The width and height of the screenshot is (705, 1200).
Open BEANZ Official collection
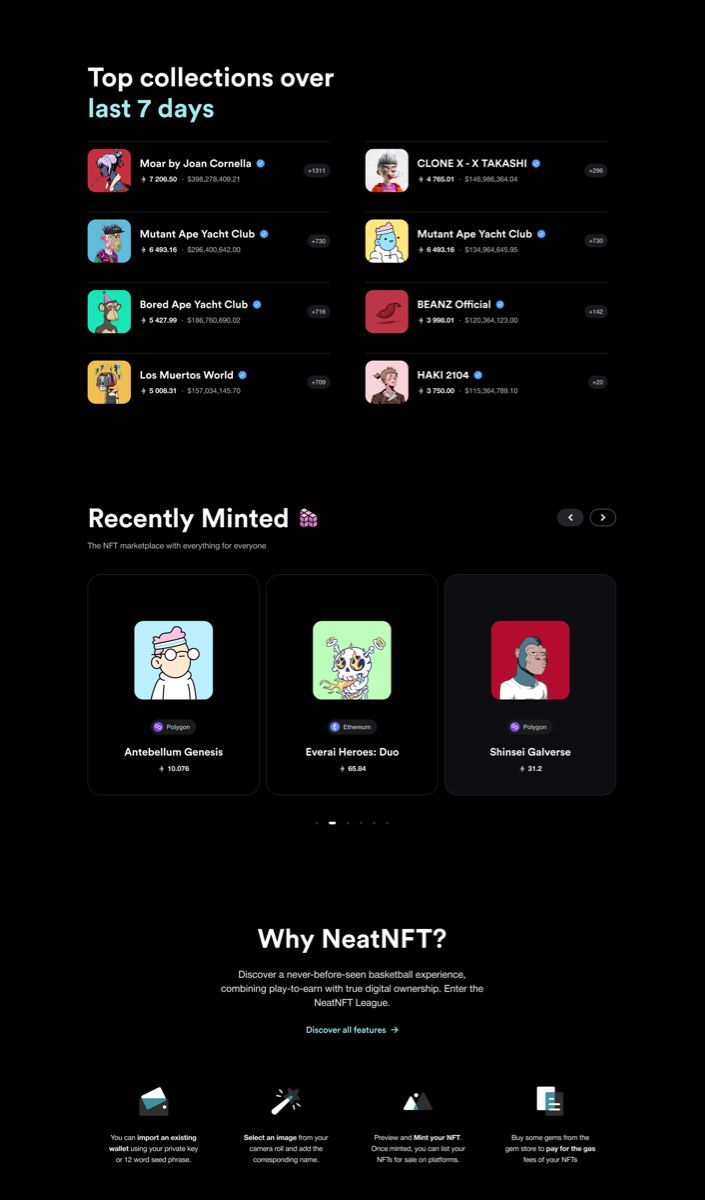(x=460, y=304)
